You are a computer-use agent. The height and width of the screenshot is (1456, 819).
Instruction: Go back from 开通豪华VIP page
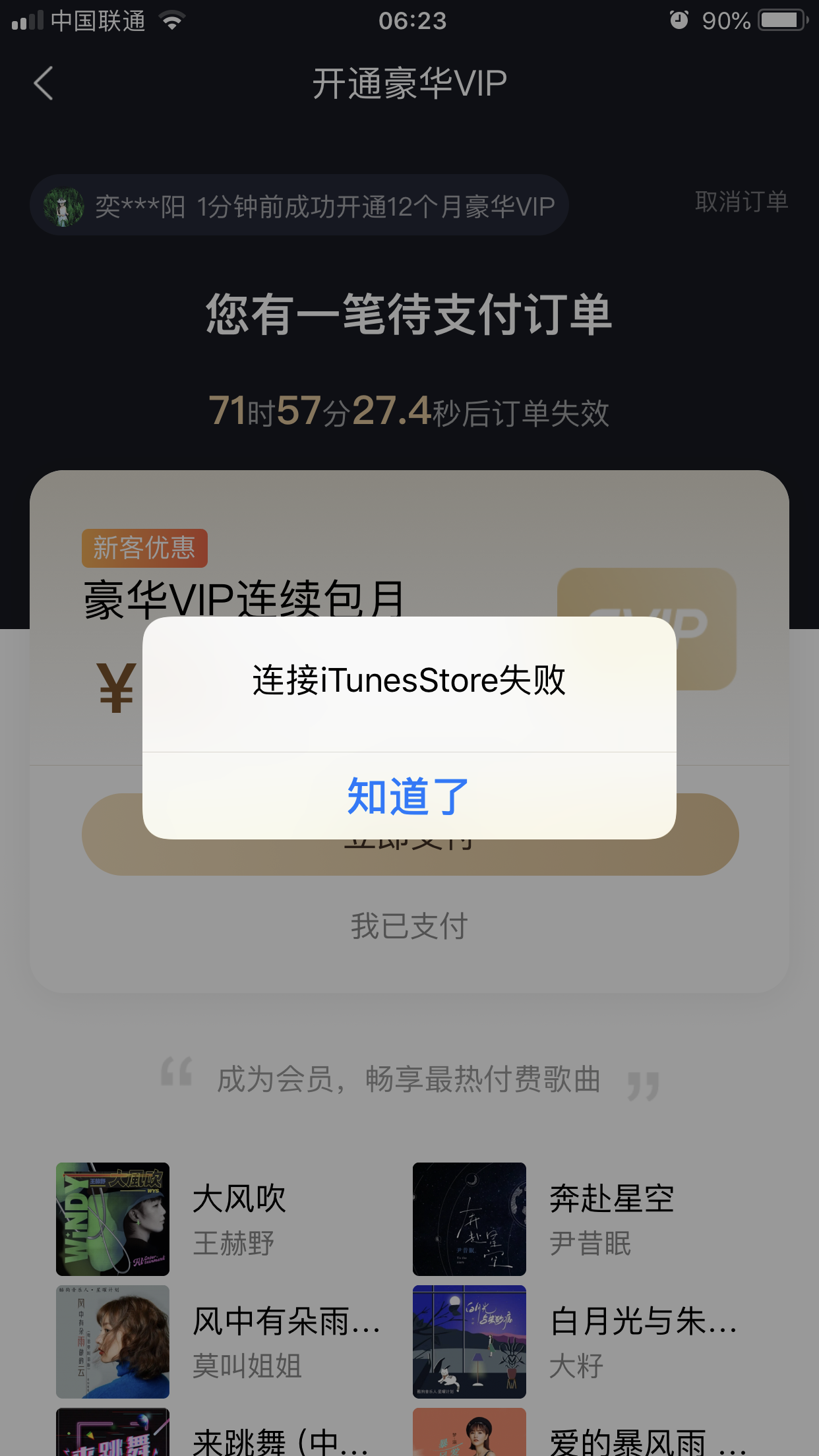pyautogui.click(x=44, y=84)
